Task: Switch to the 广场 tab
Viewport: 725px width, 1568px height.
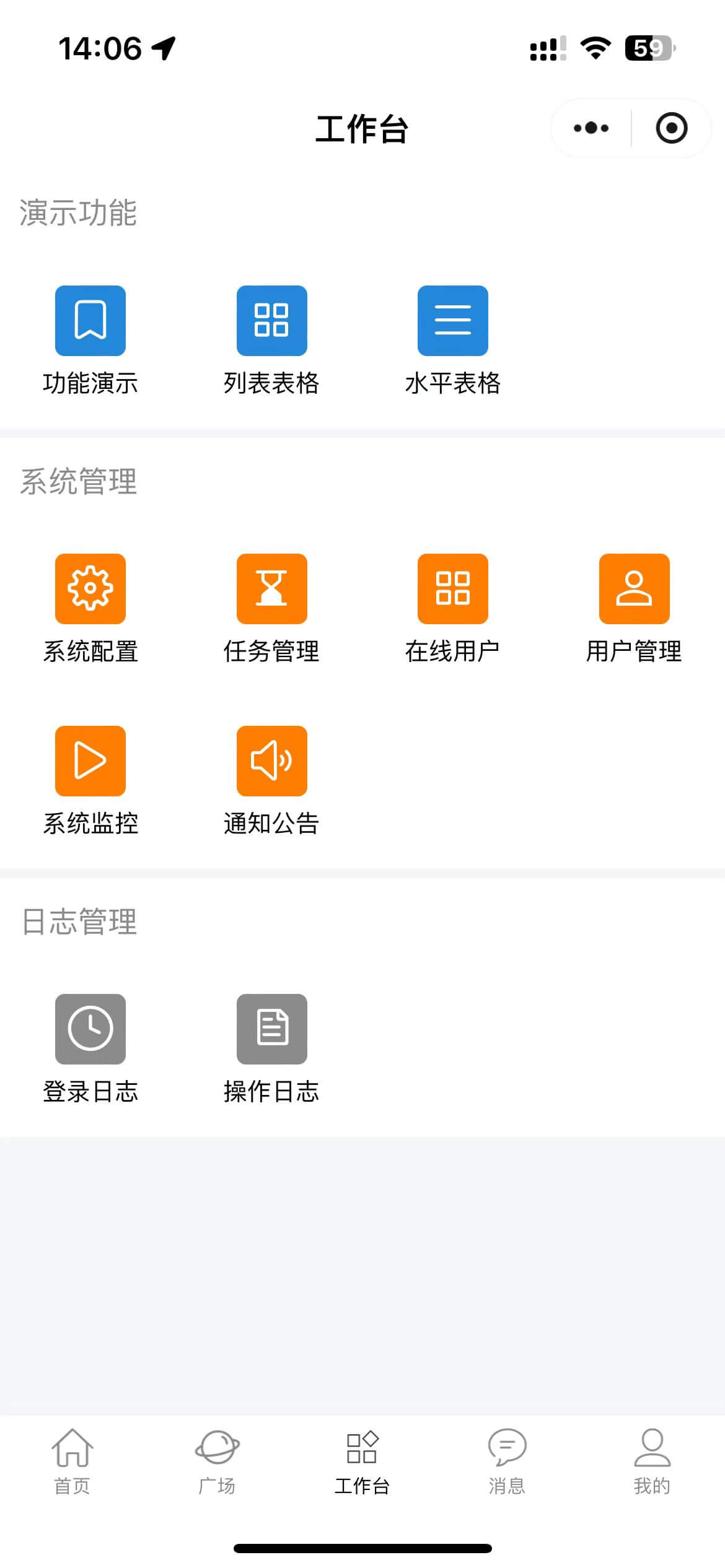Action: (x=217, y=1461)
